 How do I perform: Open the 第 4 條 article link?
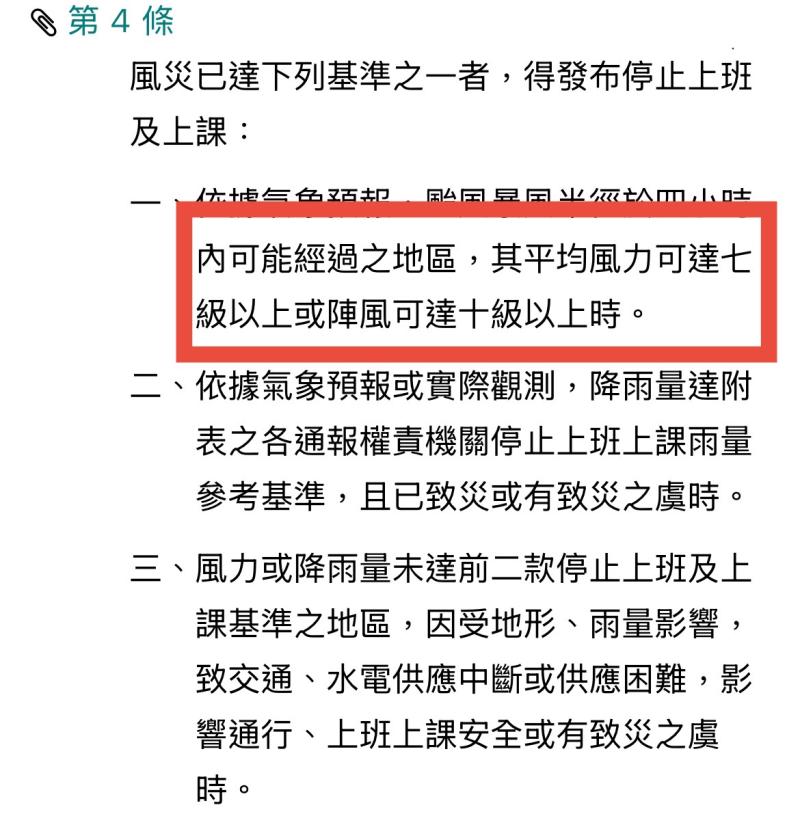pyautogui.click(x=121, y=22)
